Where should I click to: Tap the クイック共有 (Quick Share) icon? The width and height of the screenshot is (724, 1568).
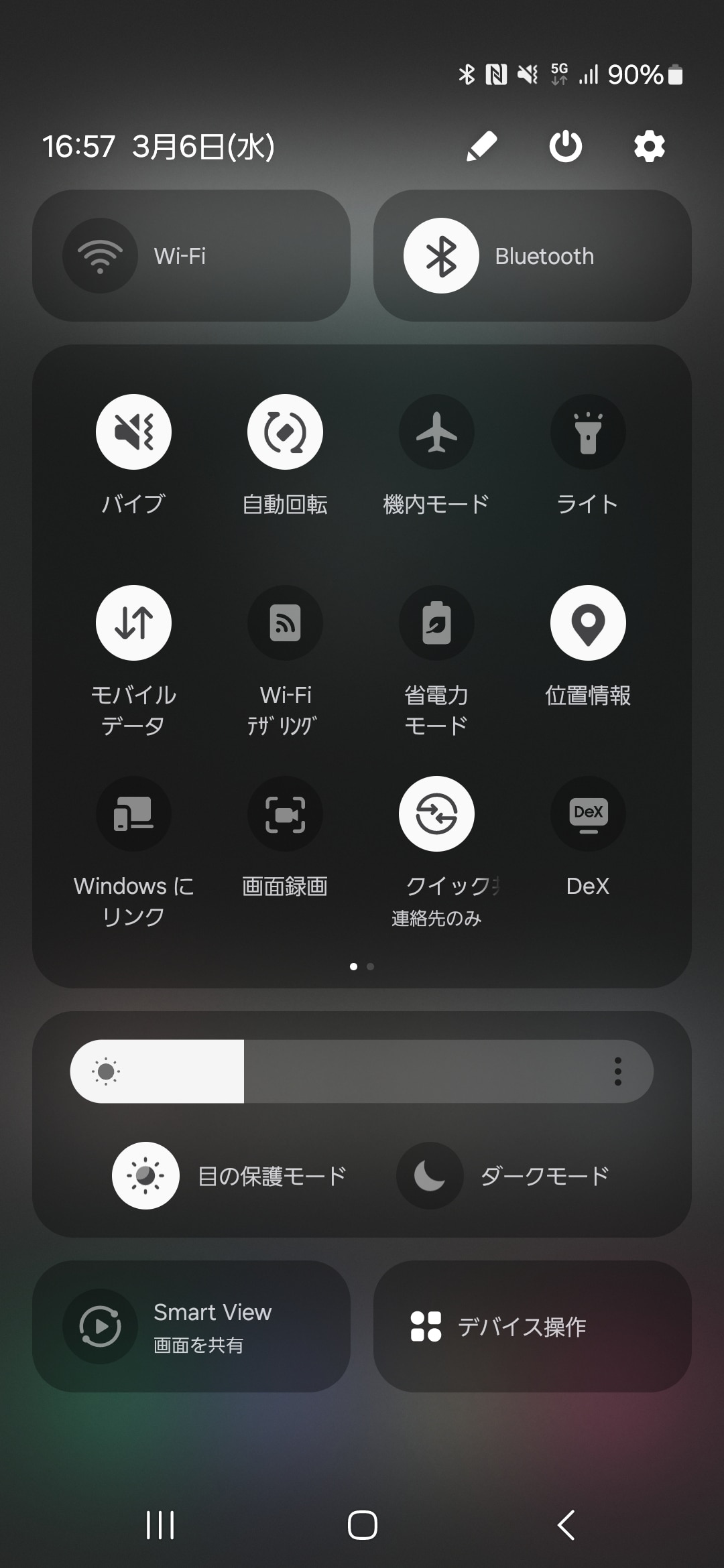[436, 813]
